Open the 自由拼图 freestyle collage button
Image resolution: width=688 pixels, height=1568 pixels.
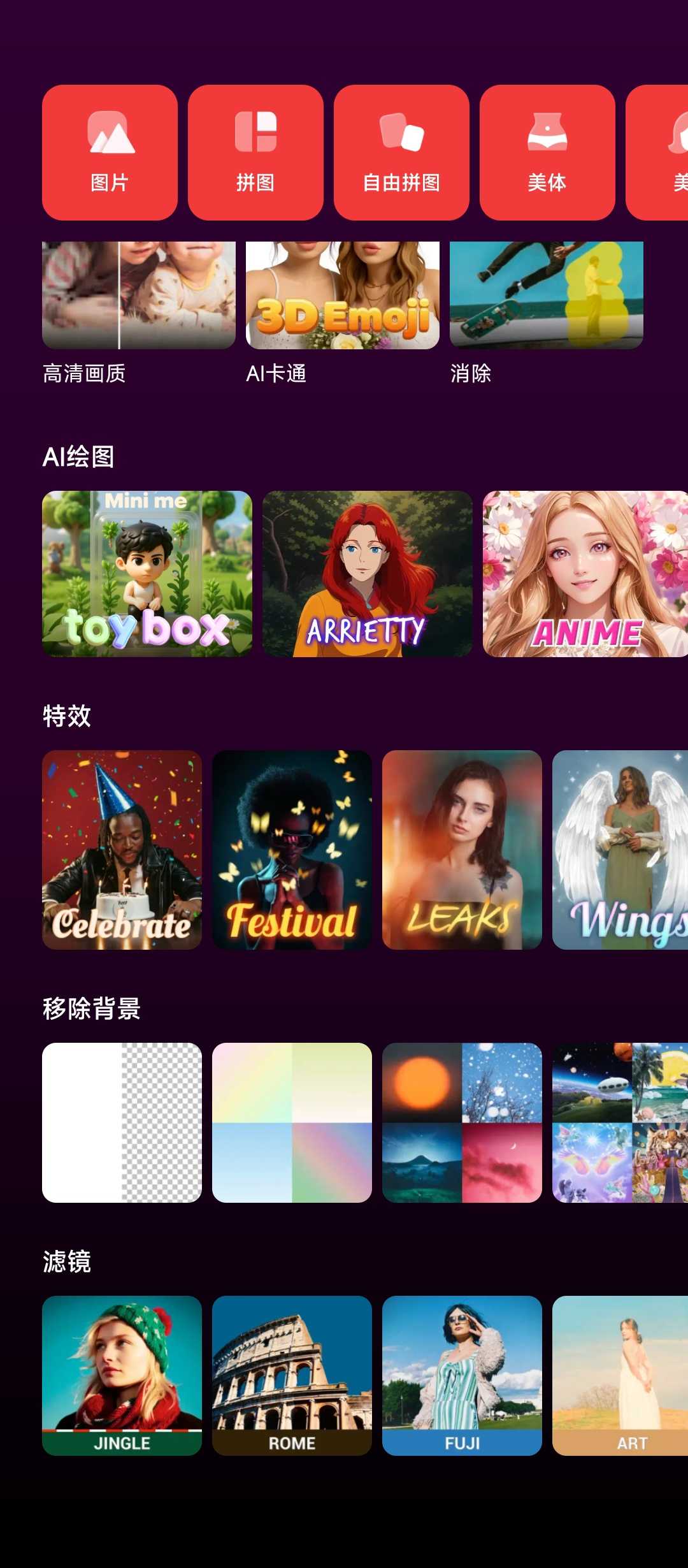[x=401, y=152]
